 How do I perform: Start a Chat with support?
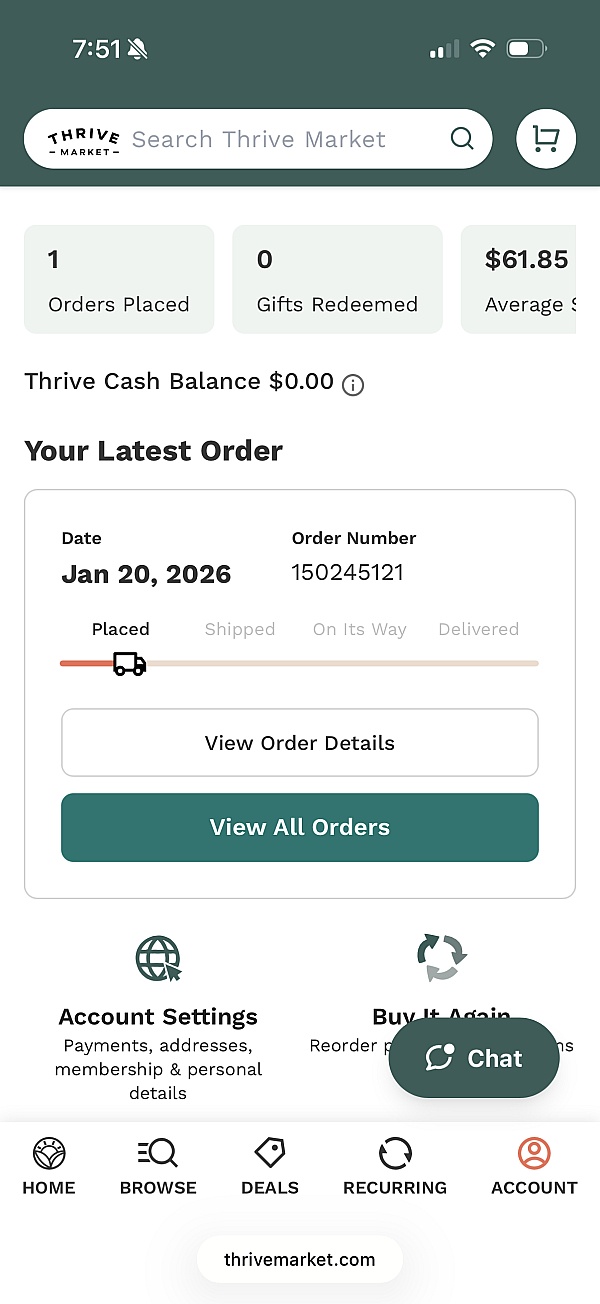point(474,1058)
